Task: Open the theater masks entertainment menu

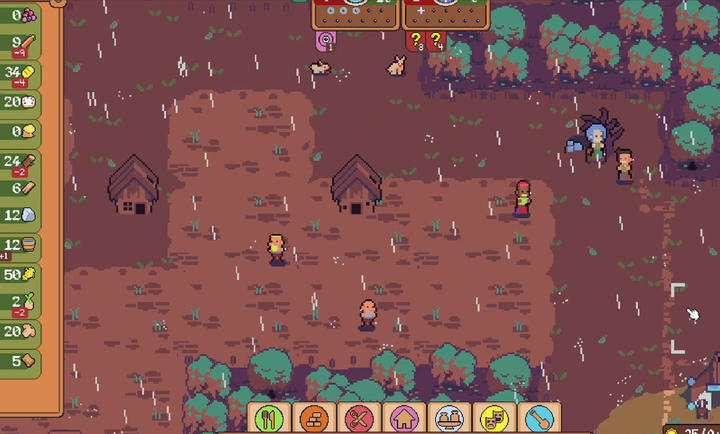Action: pos(494,418)
